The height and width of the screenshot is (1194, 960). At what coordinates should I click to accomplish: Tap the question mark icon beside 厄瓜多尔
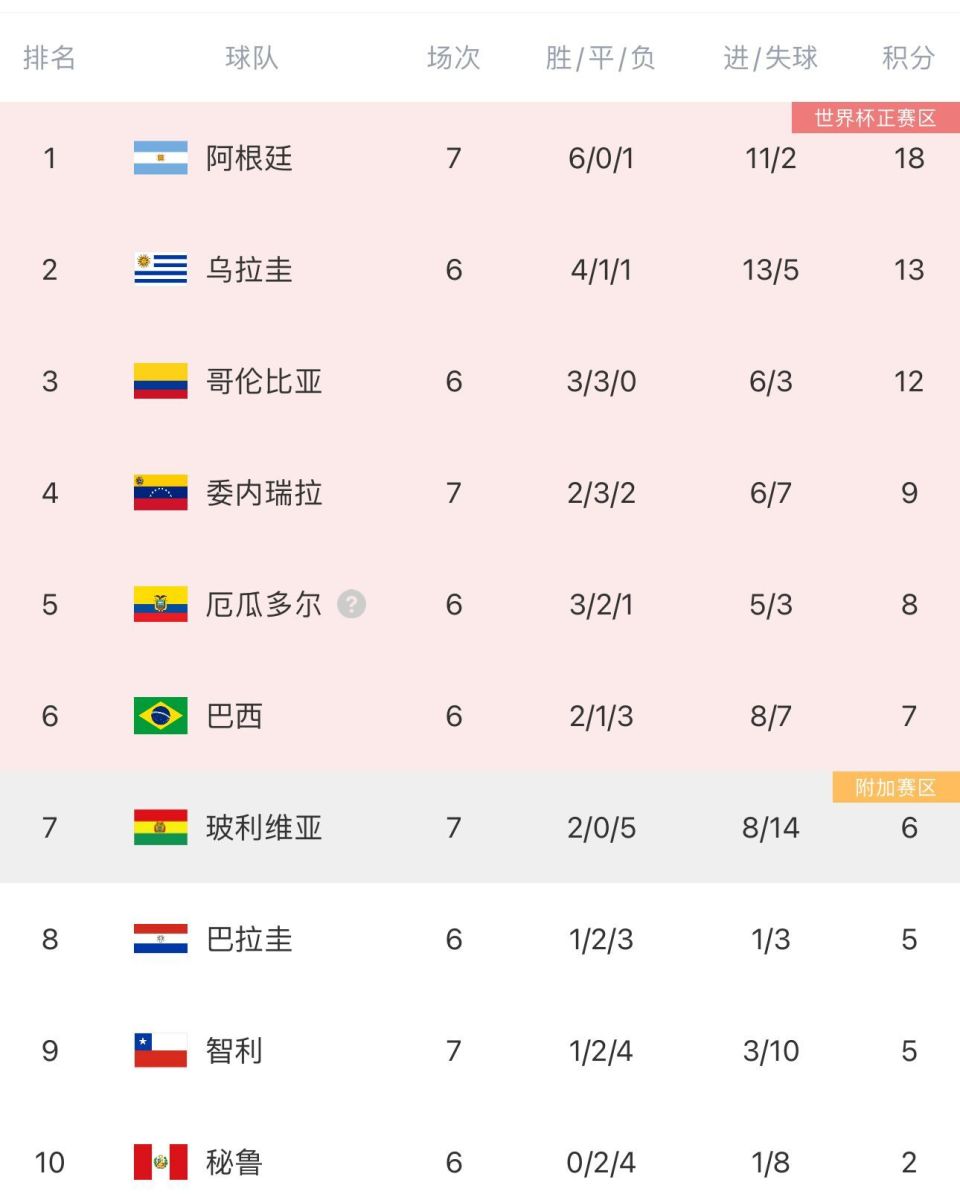(x=351, y=604)
